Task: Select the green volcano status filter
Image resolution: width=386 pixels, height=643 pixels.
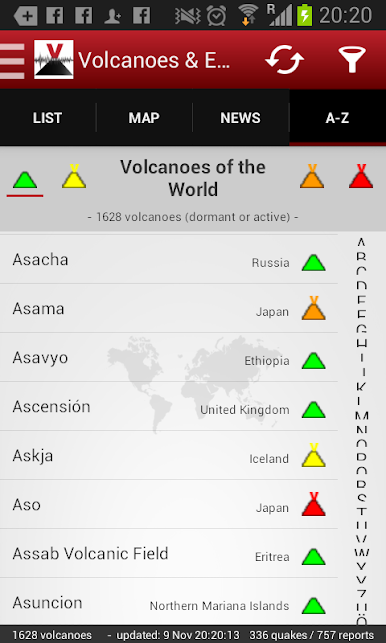Action: pos(25,180)
